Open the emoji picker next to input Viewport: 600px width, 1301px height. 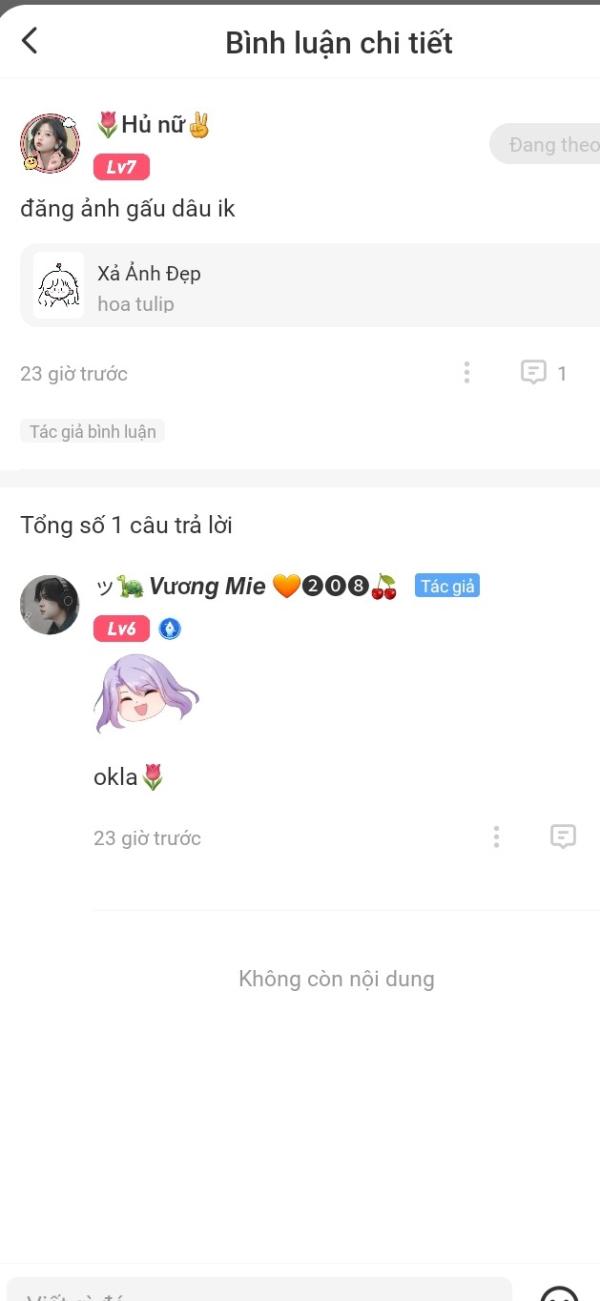point(560,1293)
